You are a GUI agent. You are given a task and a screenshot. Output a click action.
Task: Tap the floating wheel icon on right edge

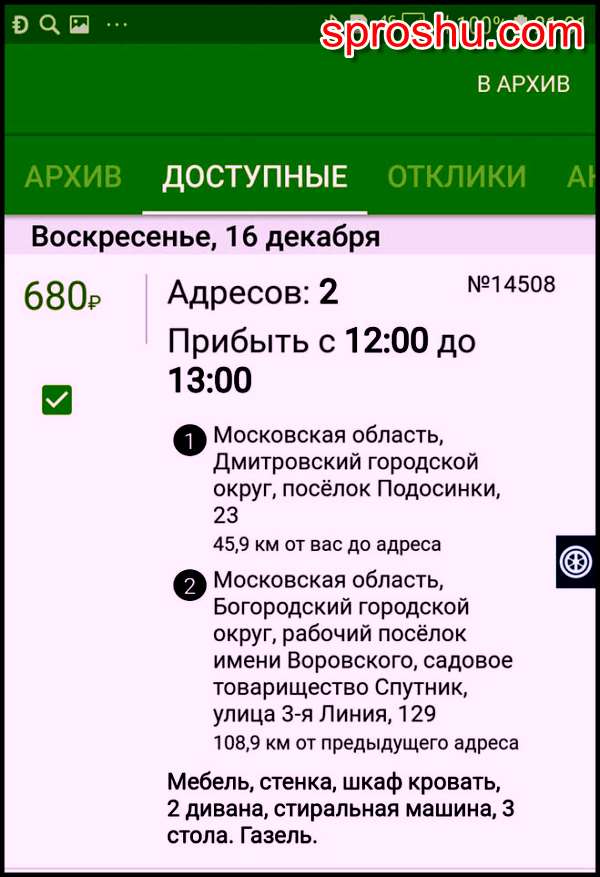point(577,561)
